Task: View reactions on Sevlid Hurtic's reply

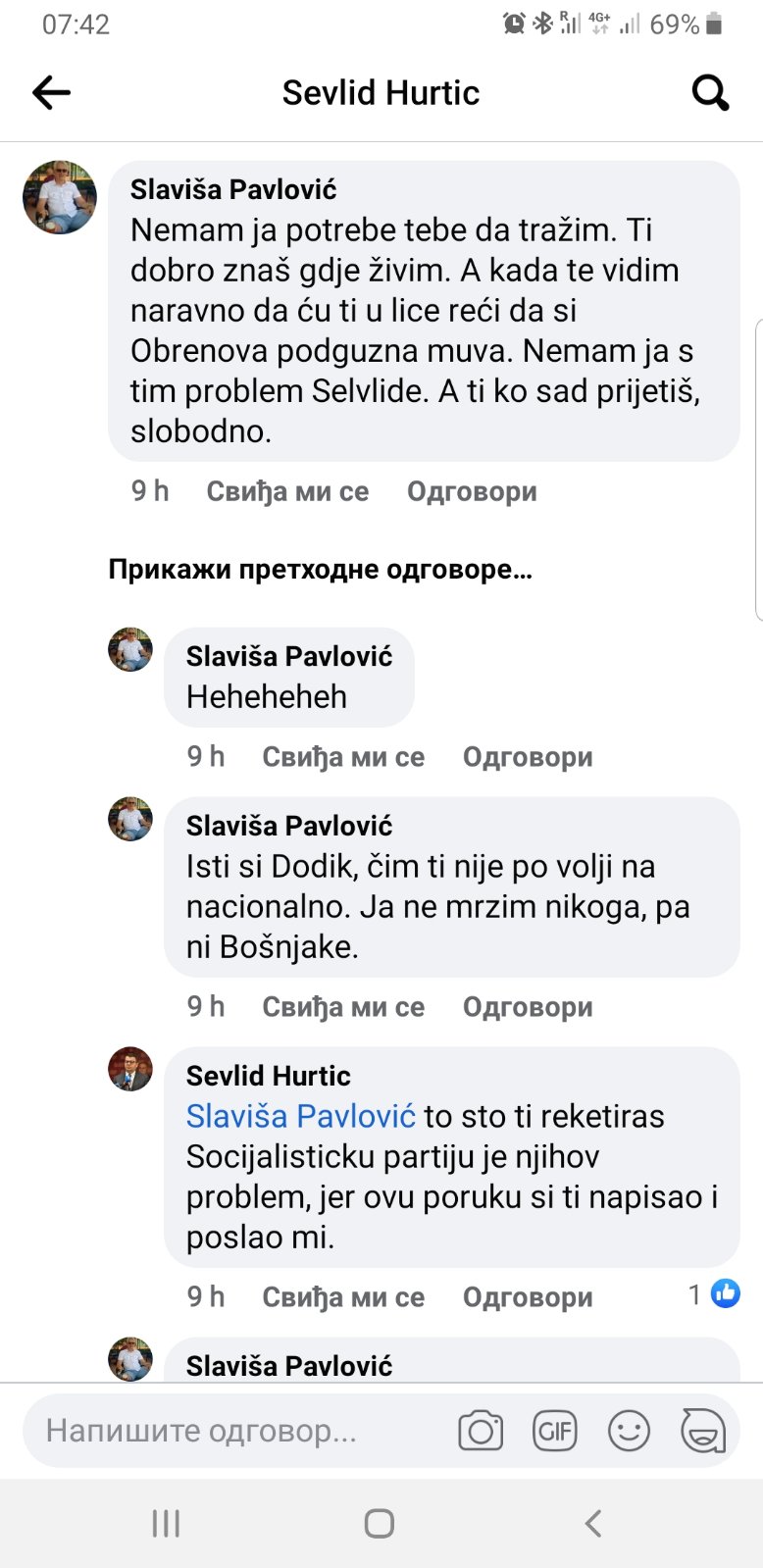Action: point(715,1294)
